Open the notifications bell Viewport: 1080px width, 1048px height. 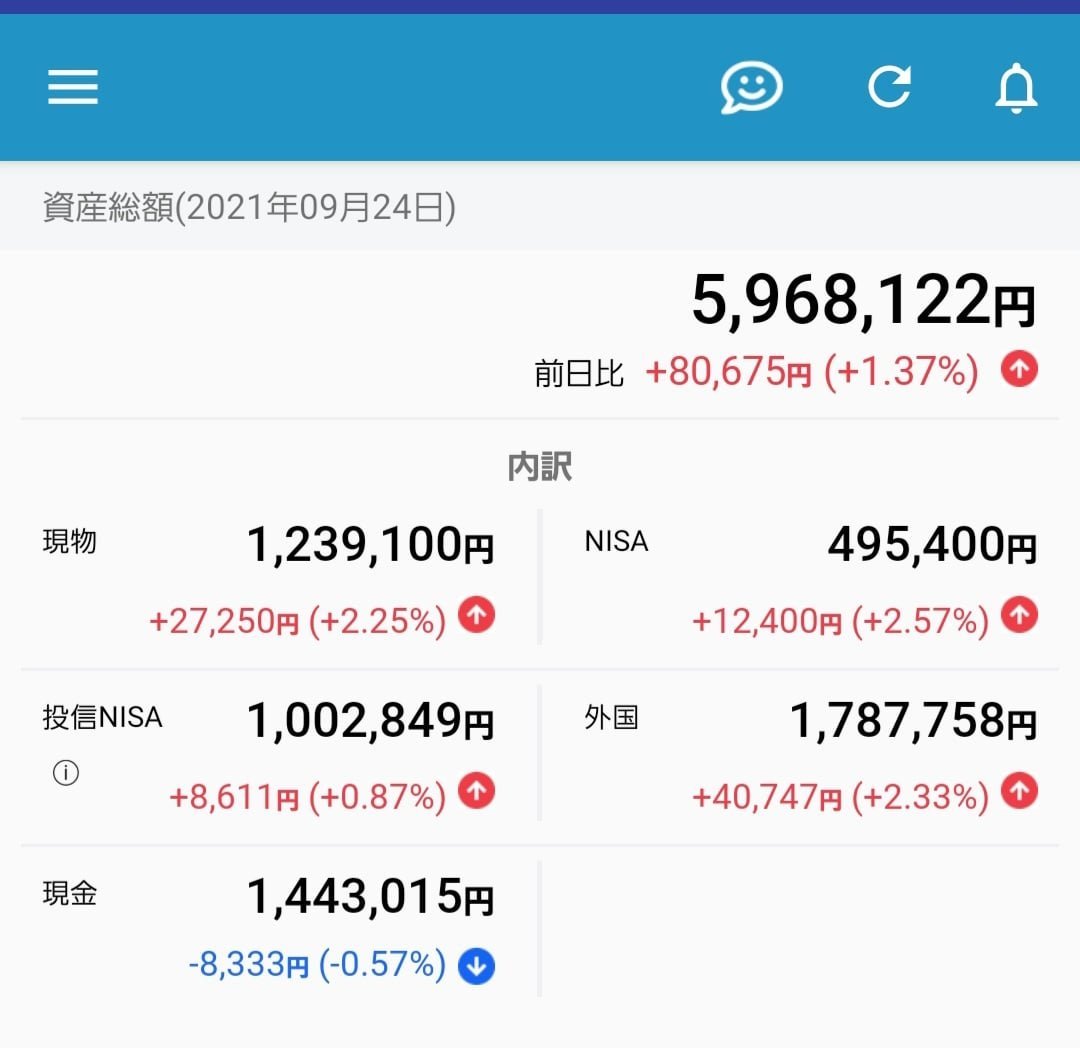[x=1016, y=88]
